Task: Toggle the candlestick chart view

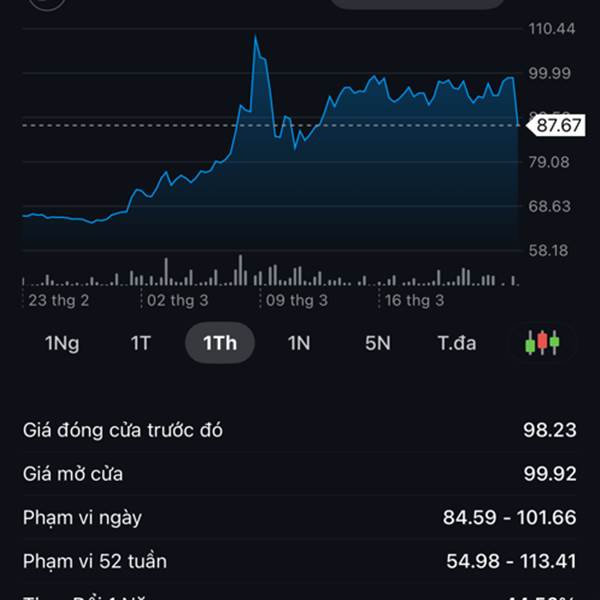Action: 542,343
